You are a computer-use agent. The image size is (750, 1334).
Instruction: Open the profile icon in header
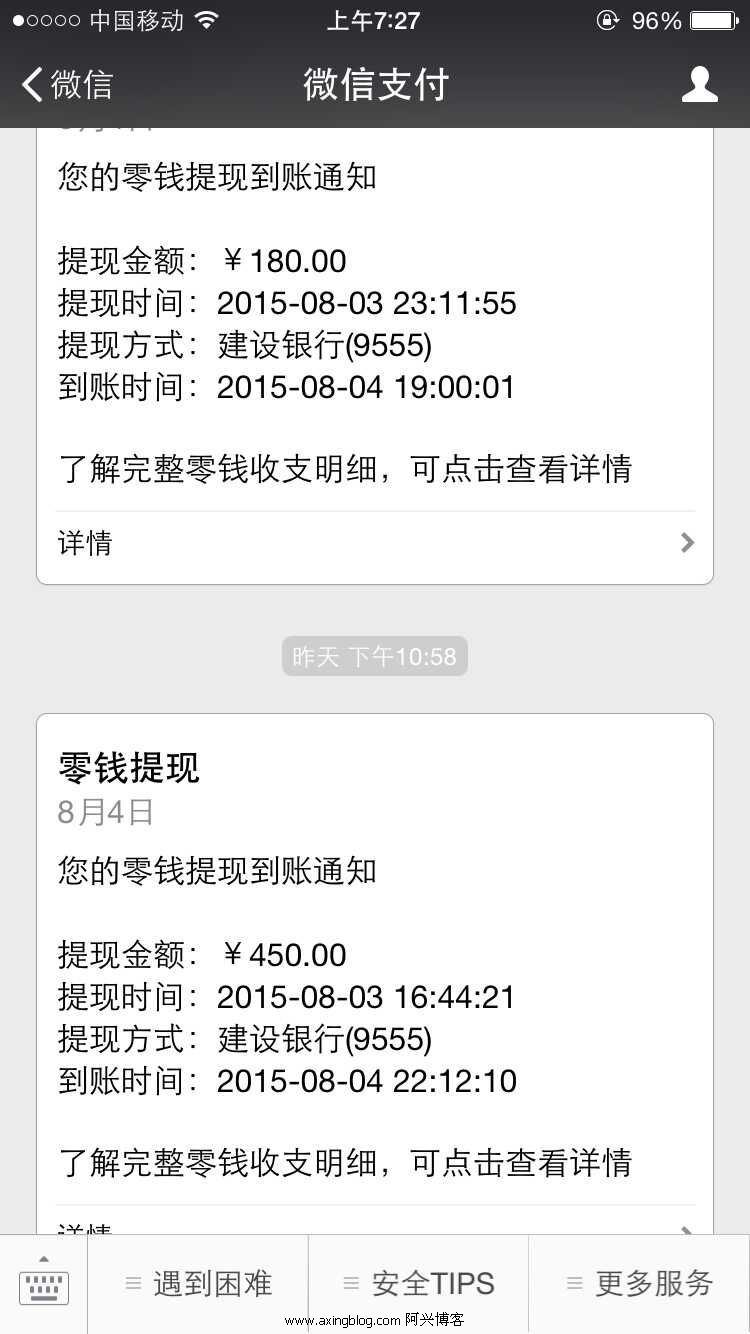(699, 84)
